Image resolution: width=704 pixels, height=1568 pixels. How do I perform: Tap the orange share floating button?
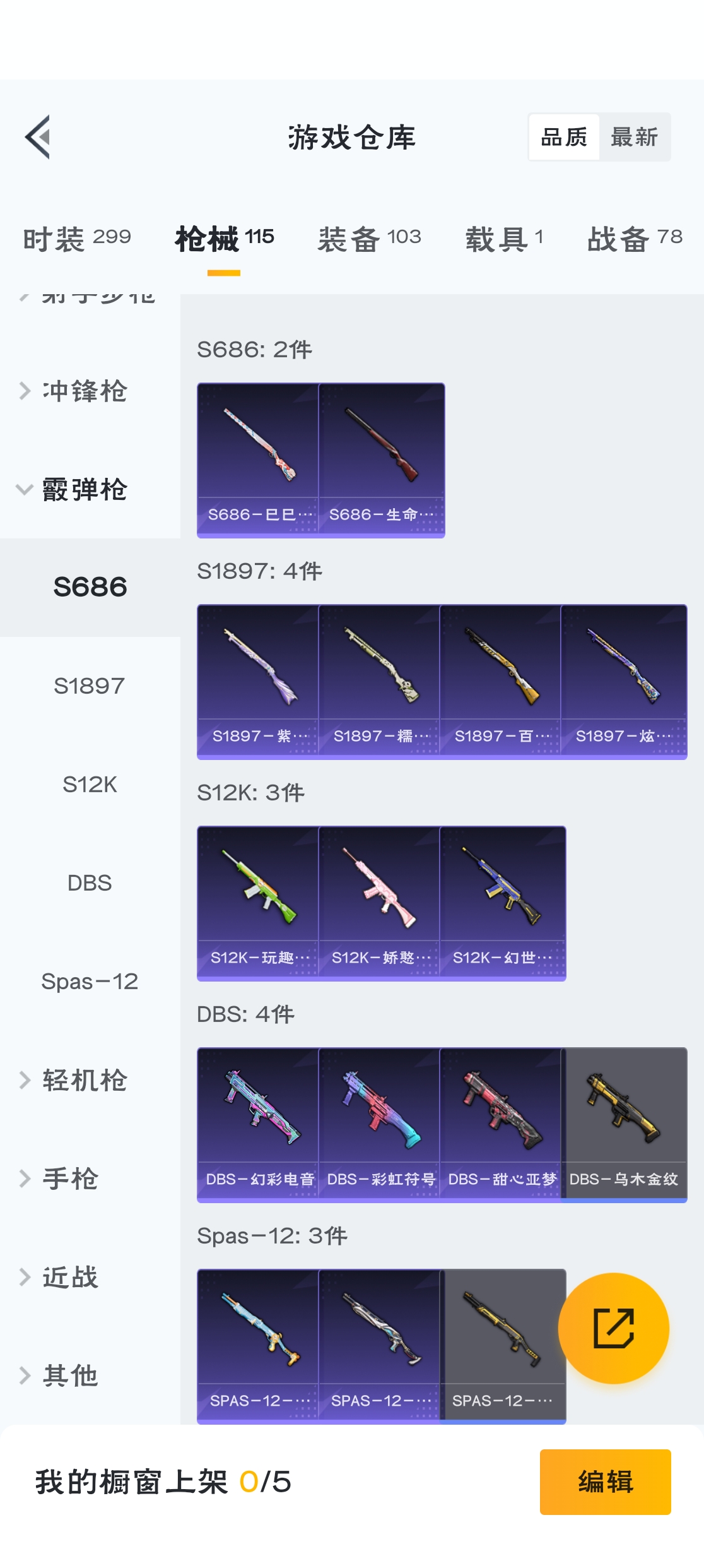click(x=613, y=1328)
